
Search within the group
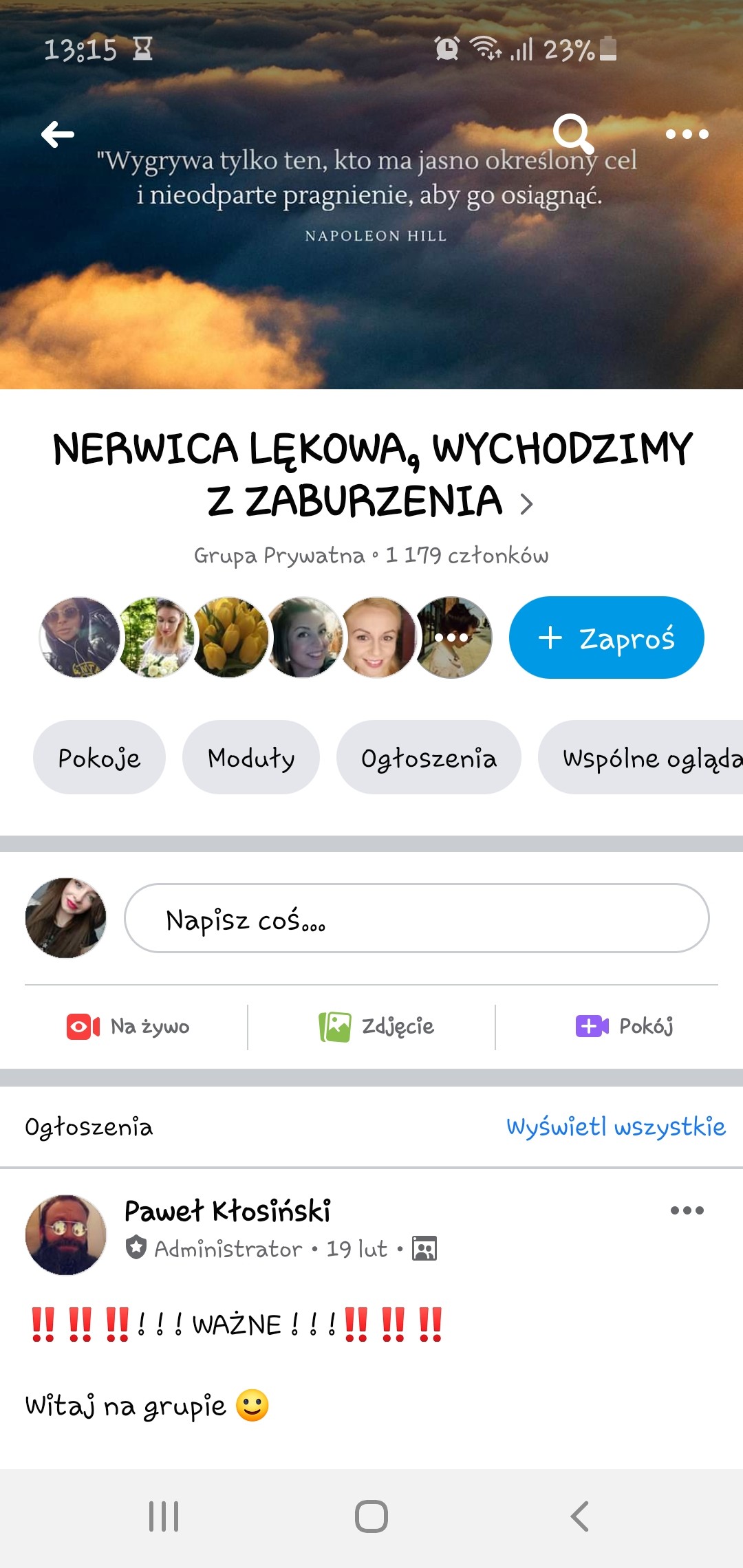(572, 133)
